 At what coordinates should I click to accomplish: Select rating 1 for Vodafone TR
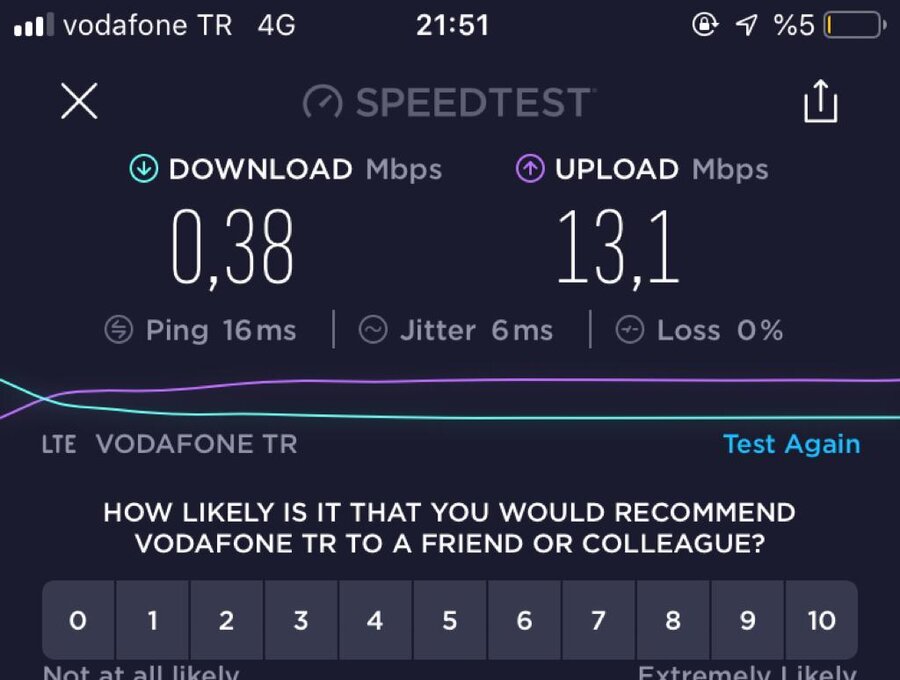point(152,620)
